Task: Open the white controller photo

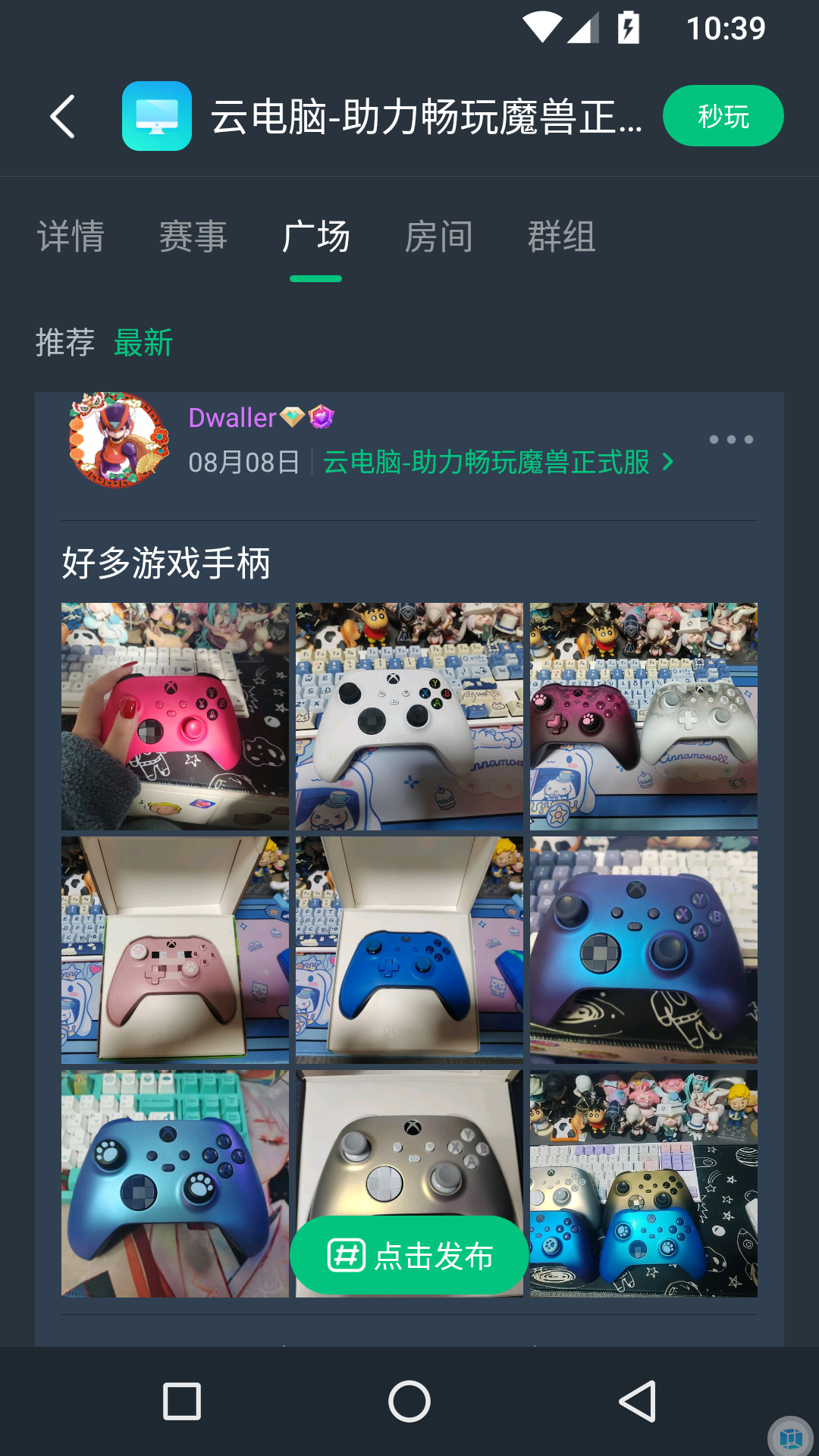Action: (409, 716)
